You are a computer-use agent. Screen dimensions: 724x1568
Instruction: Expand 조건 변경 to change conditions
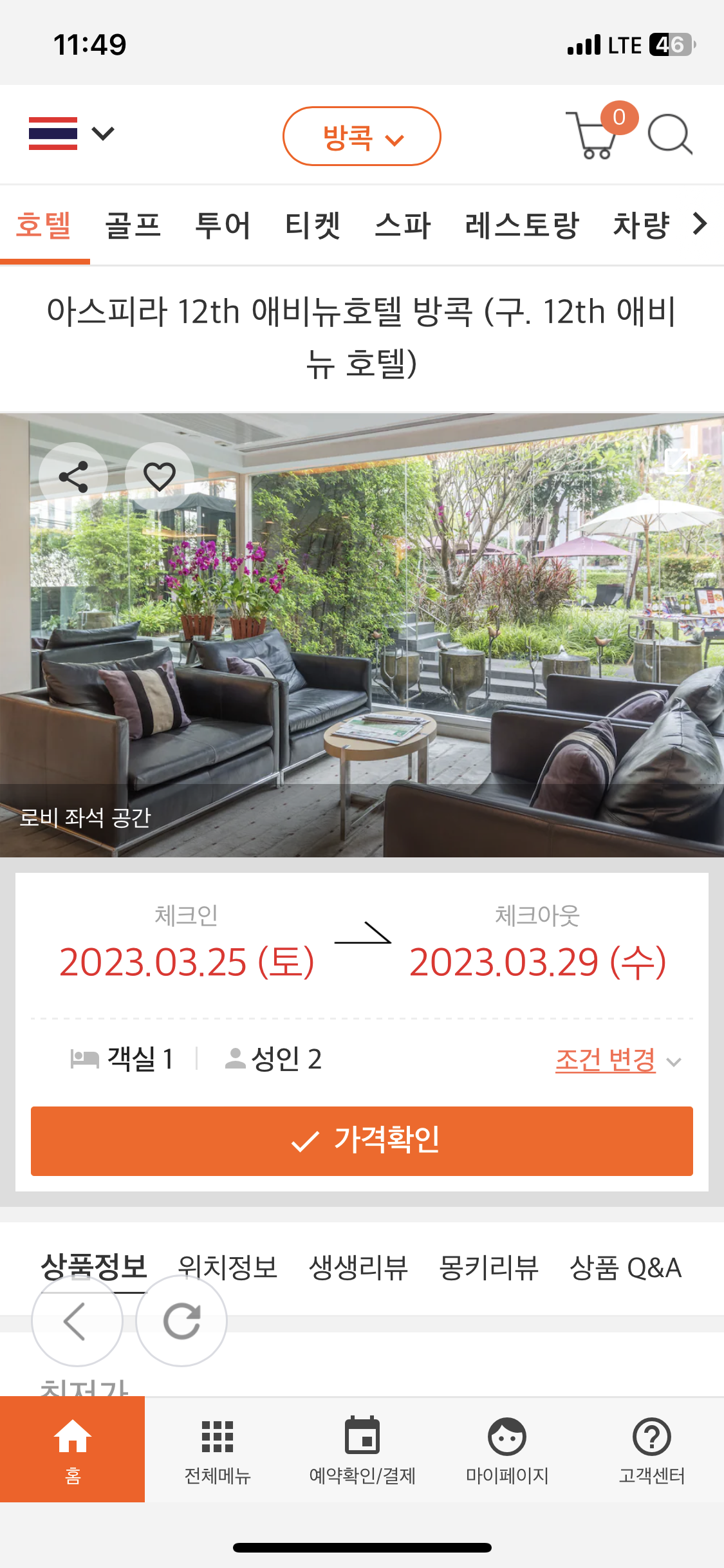tap(618, 1059)
